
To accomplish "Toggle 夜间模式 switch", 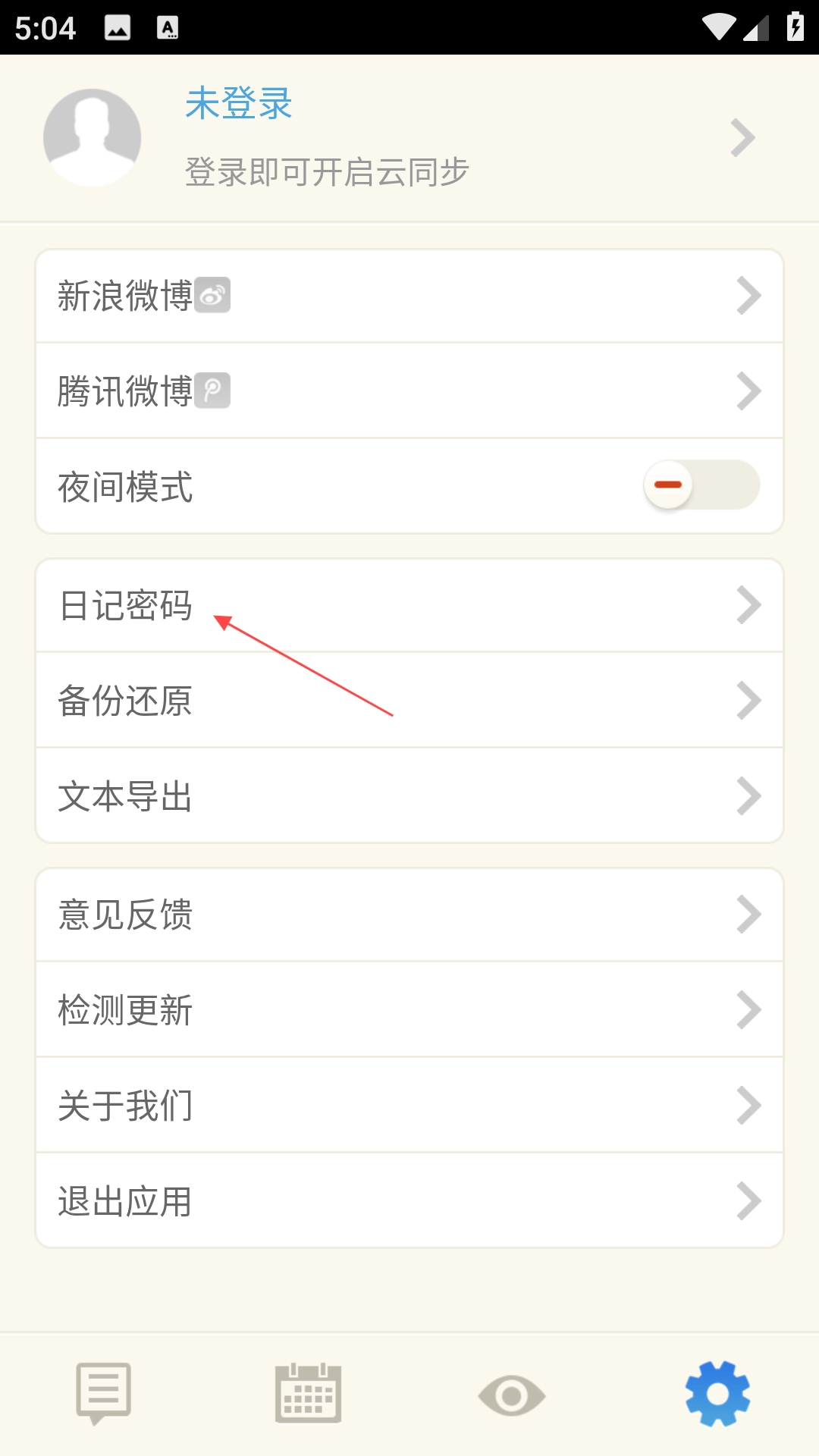I will pyautogui.click(x=701, y=485).
